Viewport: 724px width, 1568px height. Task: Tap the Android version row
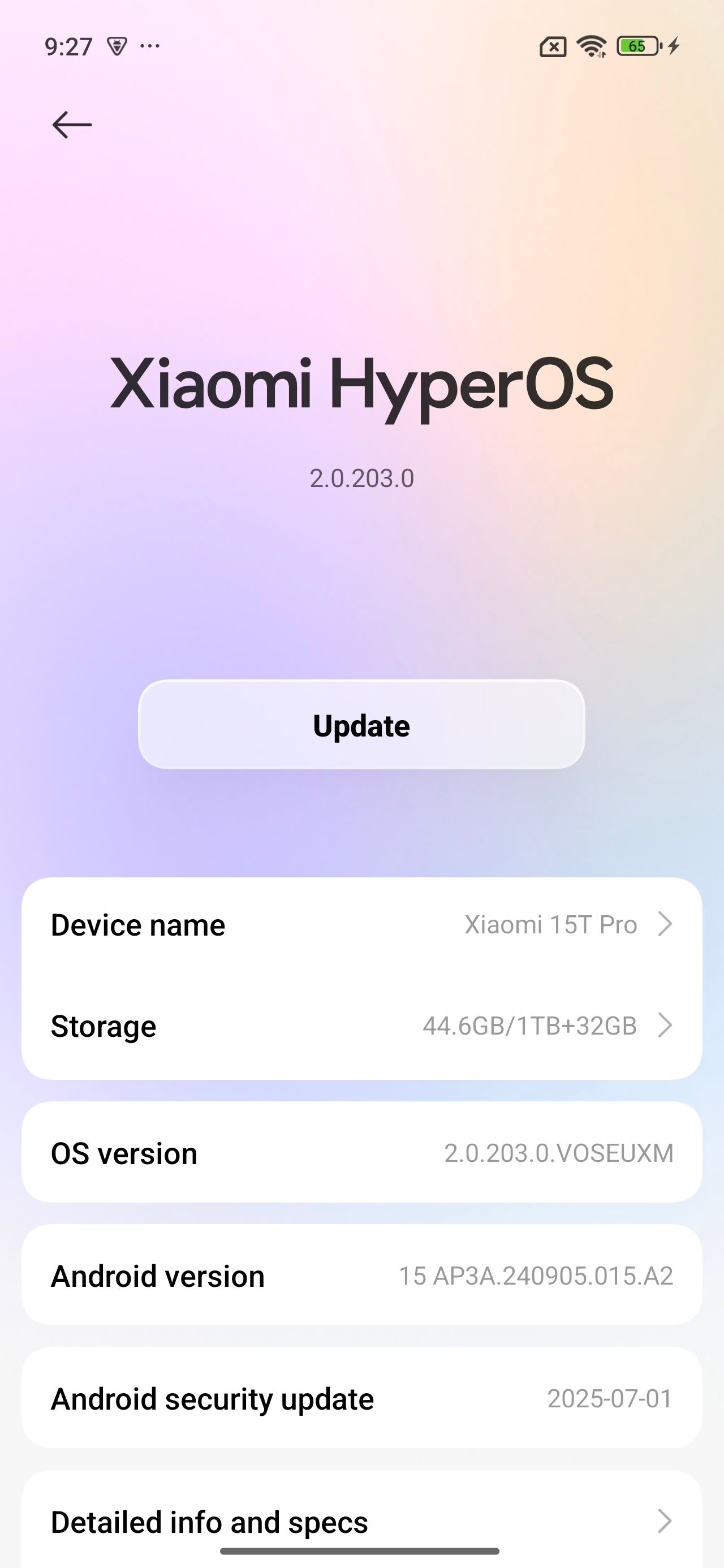pos(361,1276)
